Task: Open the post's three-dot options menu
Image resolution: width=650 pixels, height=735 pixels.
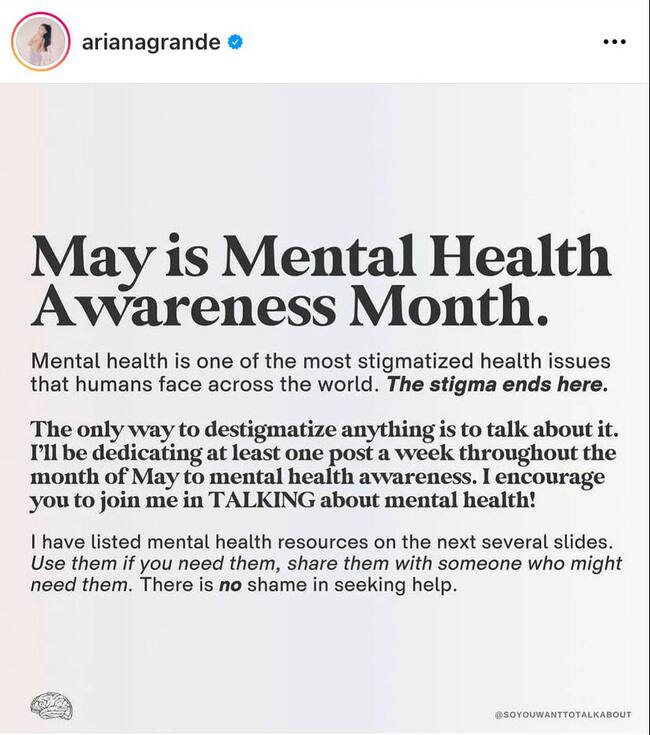Action: 615,43
